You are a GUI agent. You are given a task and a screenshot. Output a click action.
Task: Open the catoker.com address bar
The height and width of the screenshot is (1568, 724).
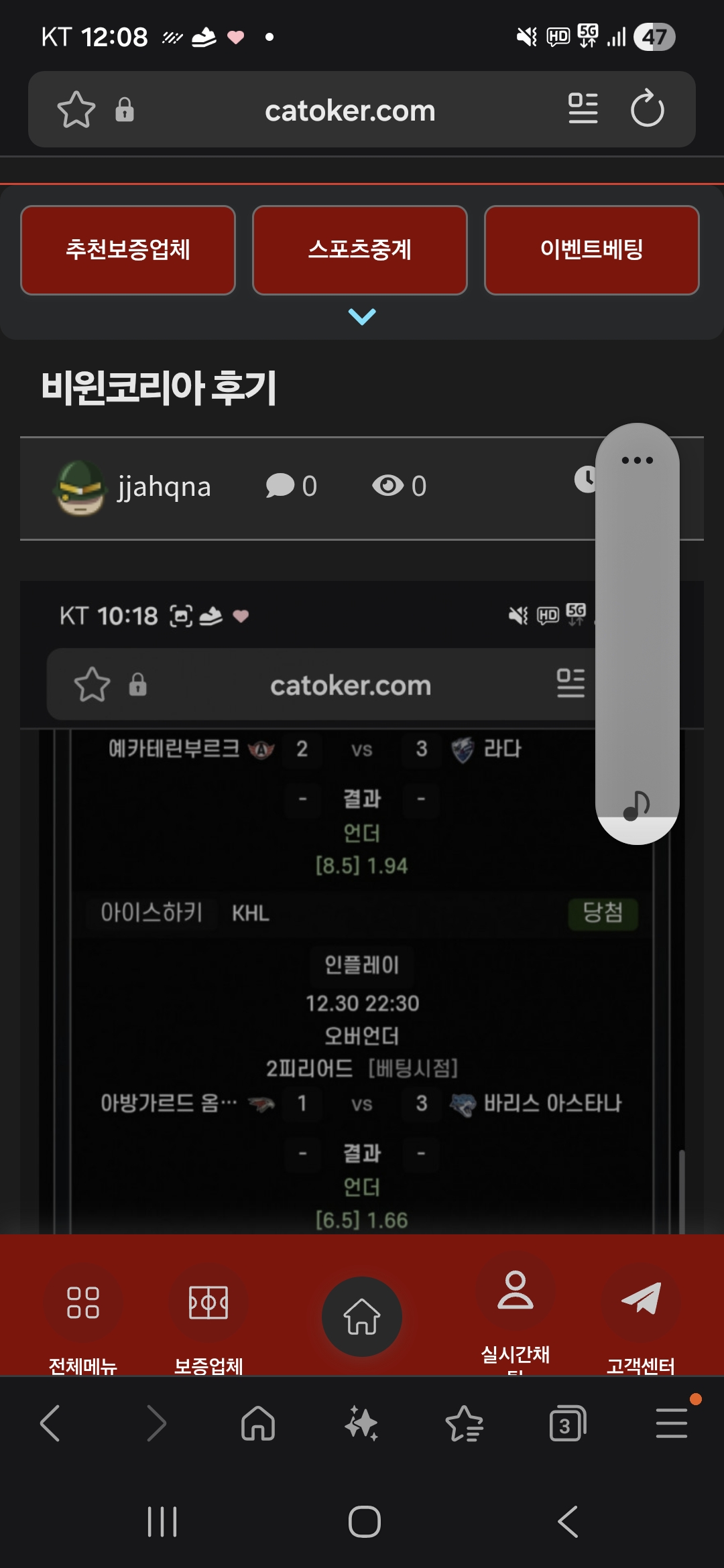pos(349,111)
